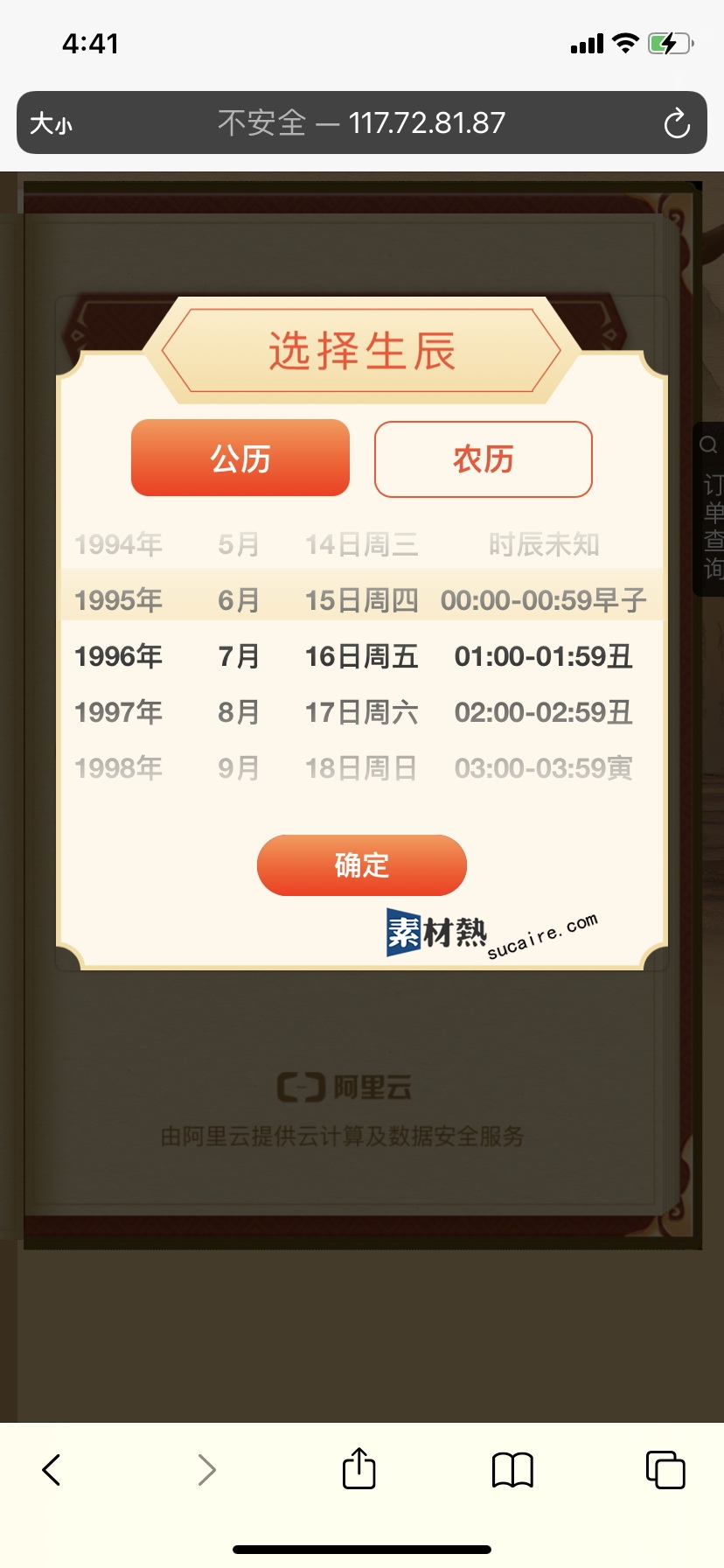Screen dimensions: 724x1568
Task: Confirm the birth date with 确定
Action: tap(361, 864)
